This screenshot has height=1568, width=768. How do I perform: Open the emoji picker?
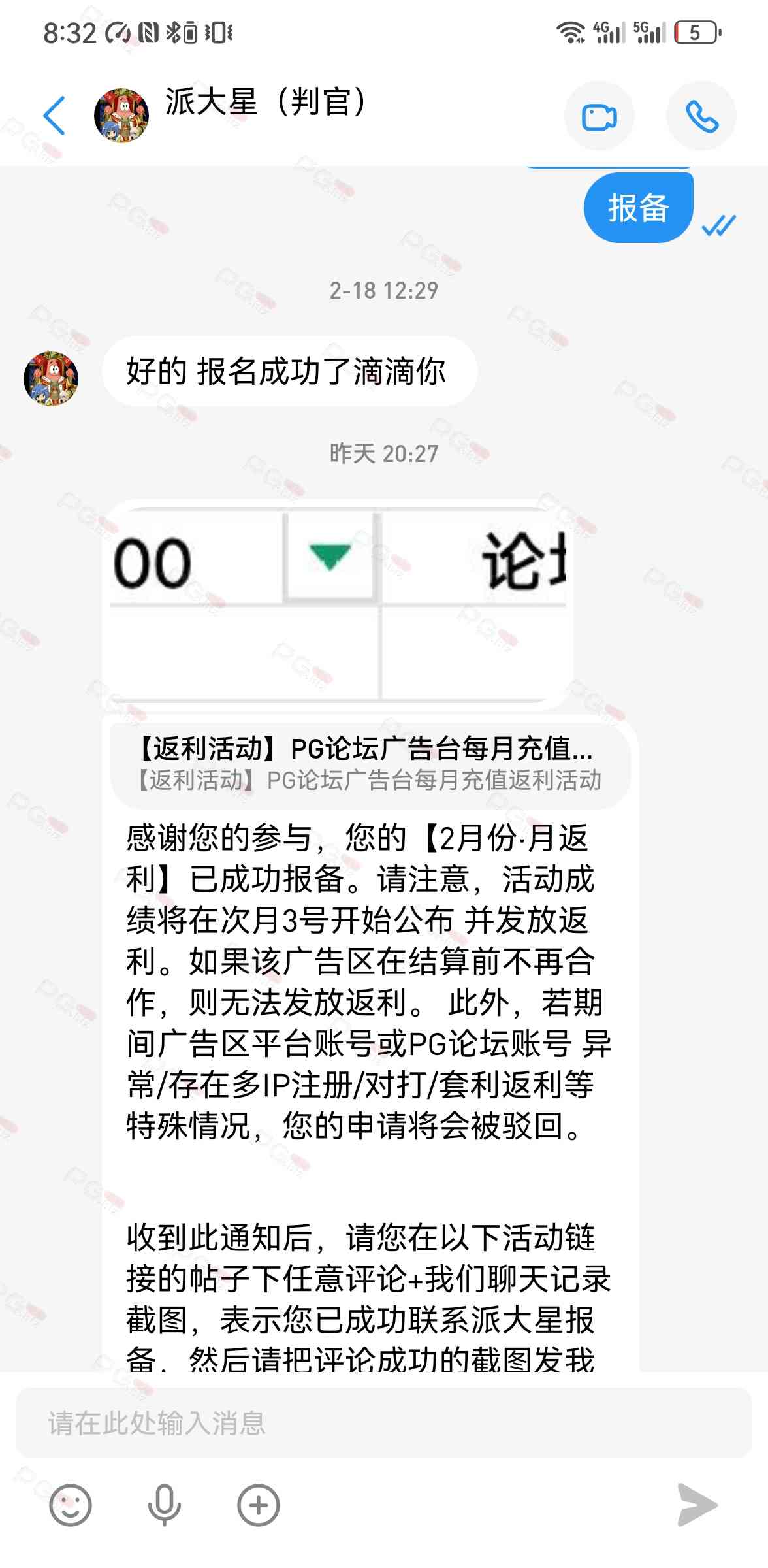(71, 1505)
